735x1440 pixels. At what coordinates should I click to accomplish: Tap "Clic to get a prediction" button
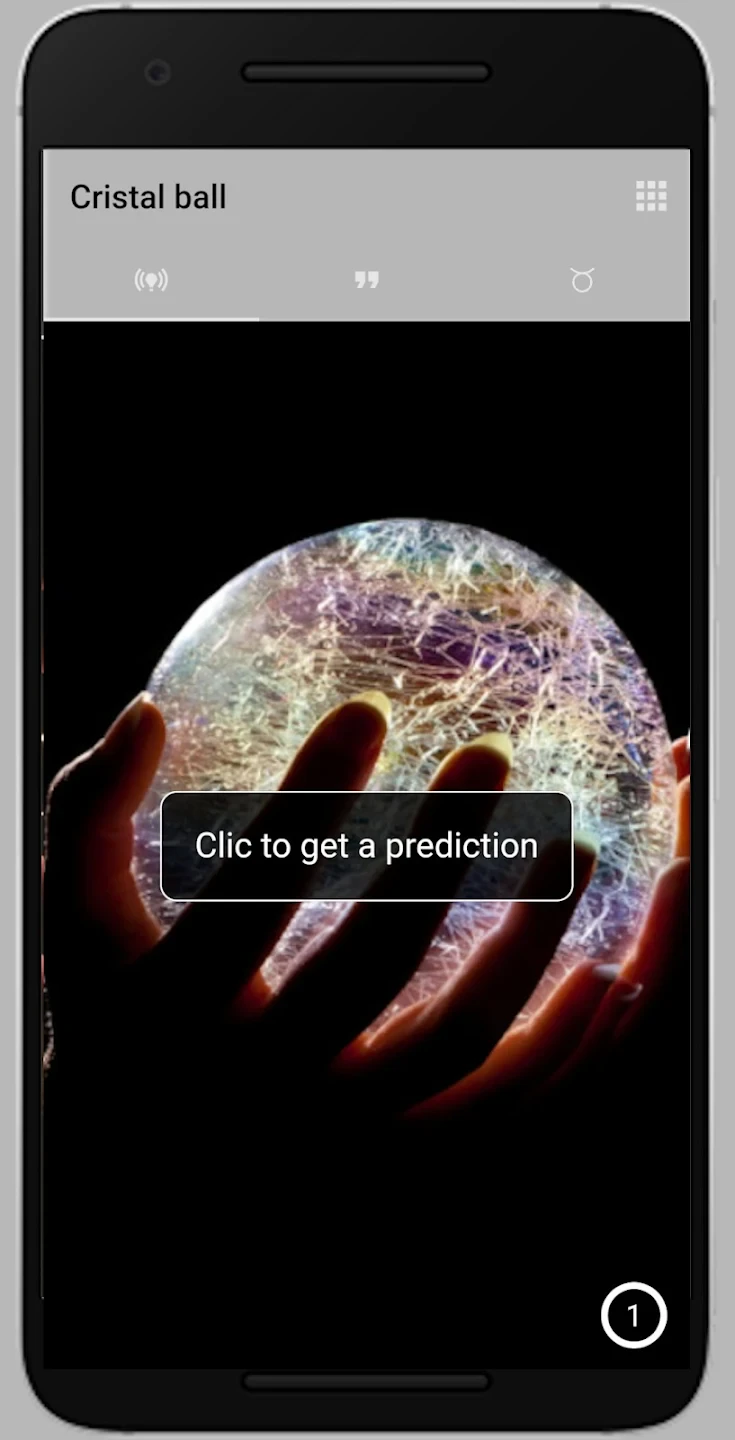tap(366, 846)
